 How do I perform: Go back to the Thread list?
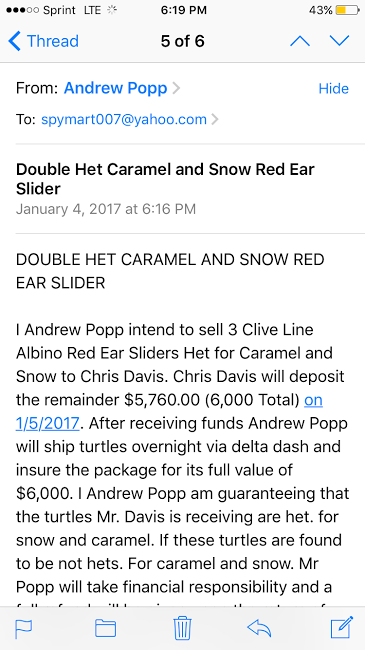click(43, 41)
